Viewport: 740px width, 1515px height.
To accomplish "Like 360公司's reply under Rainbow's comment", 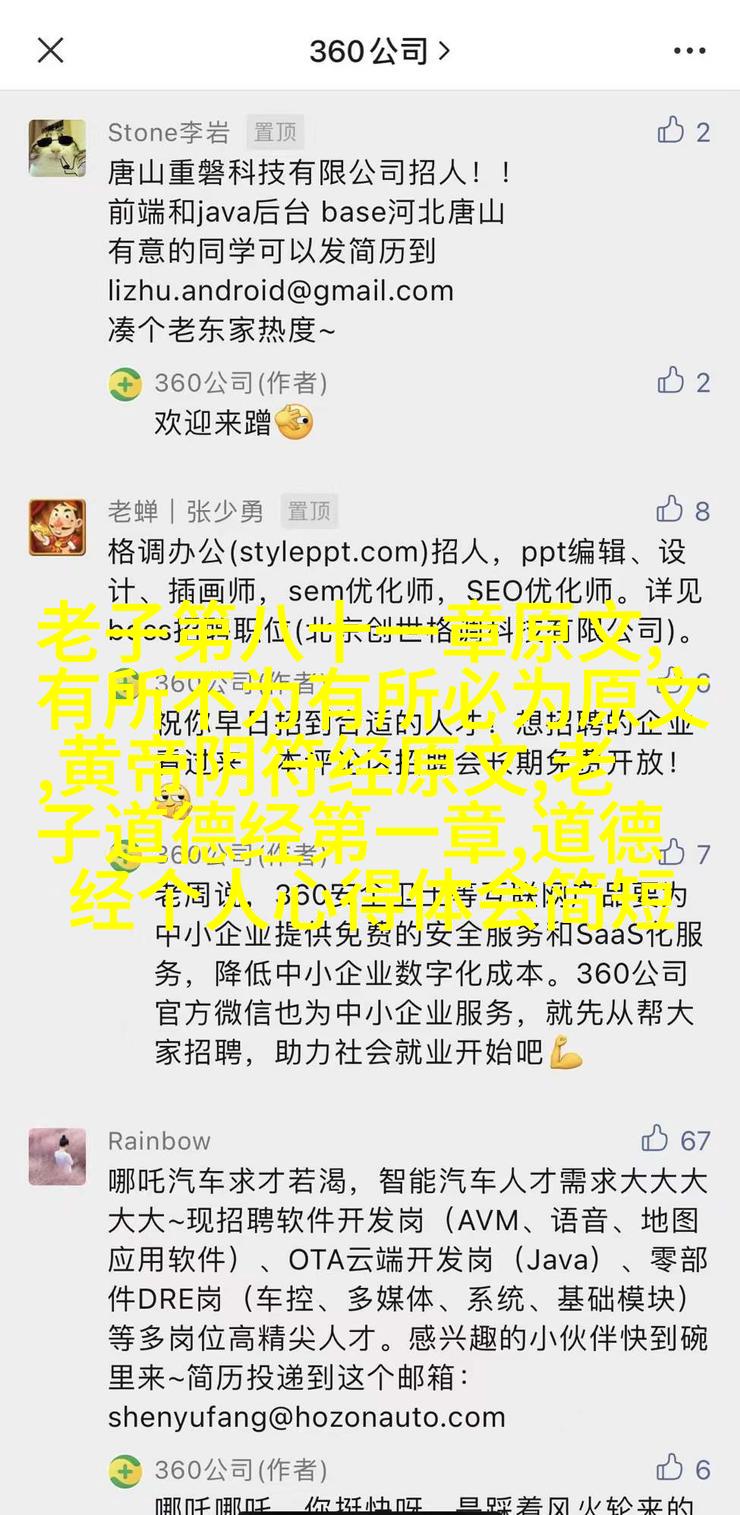I will pyautogui.click(x=683, y=1468).
